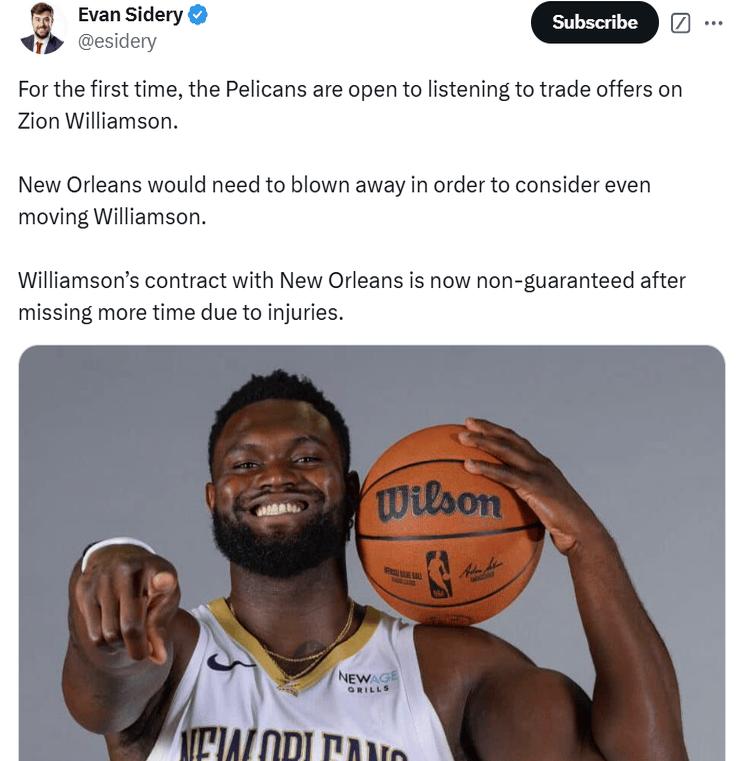Viewport: 741px width, 761px height.
Task: Open the post's three-dot overflow menu
Action: (x=713, y=23)
